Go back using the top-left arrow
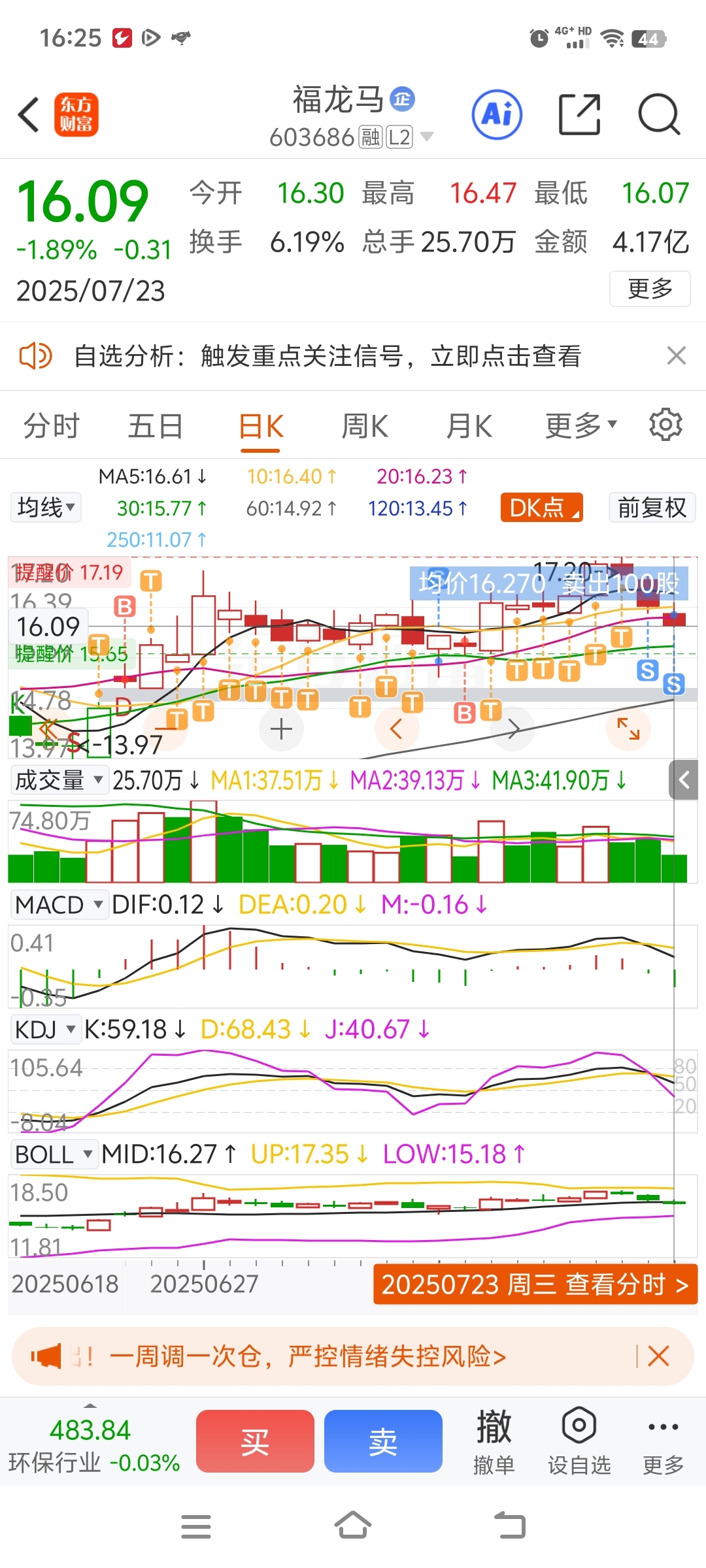Image resolution: width=706 pixels, height=1568 pixels. coord(29,115)
